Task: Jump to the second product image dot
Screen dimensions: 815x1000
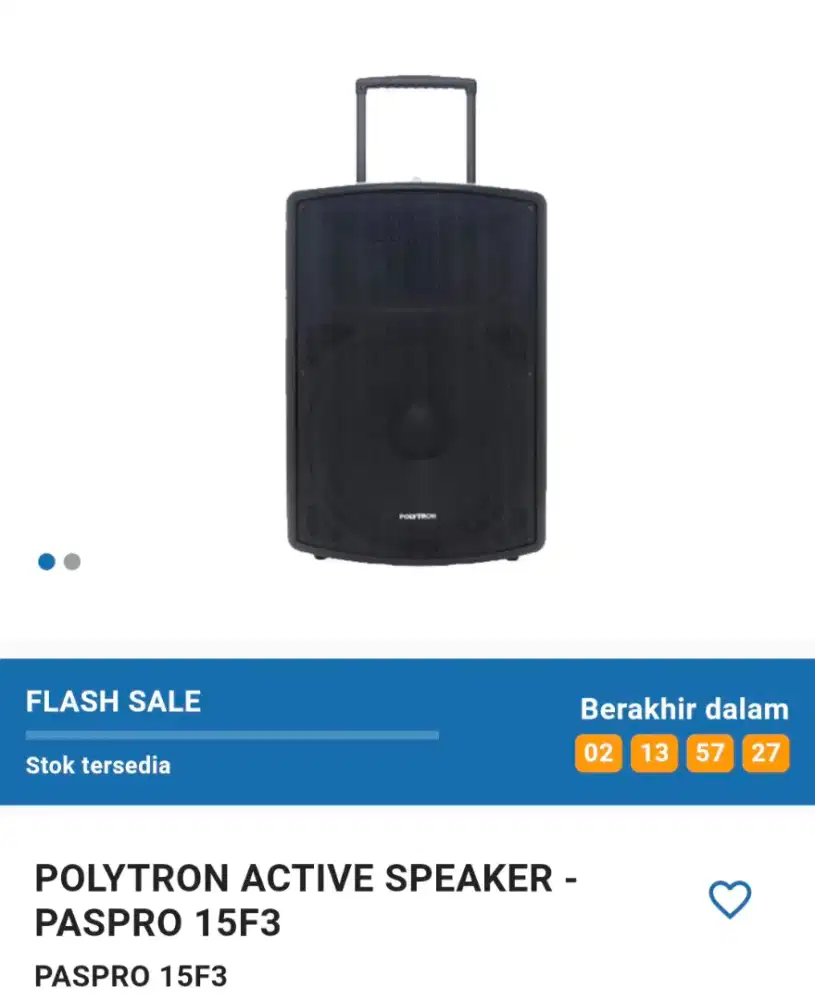Action: pyautogui.click(x=72, y=562)
